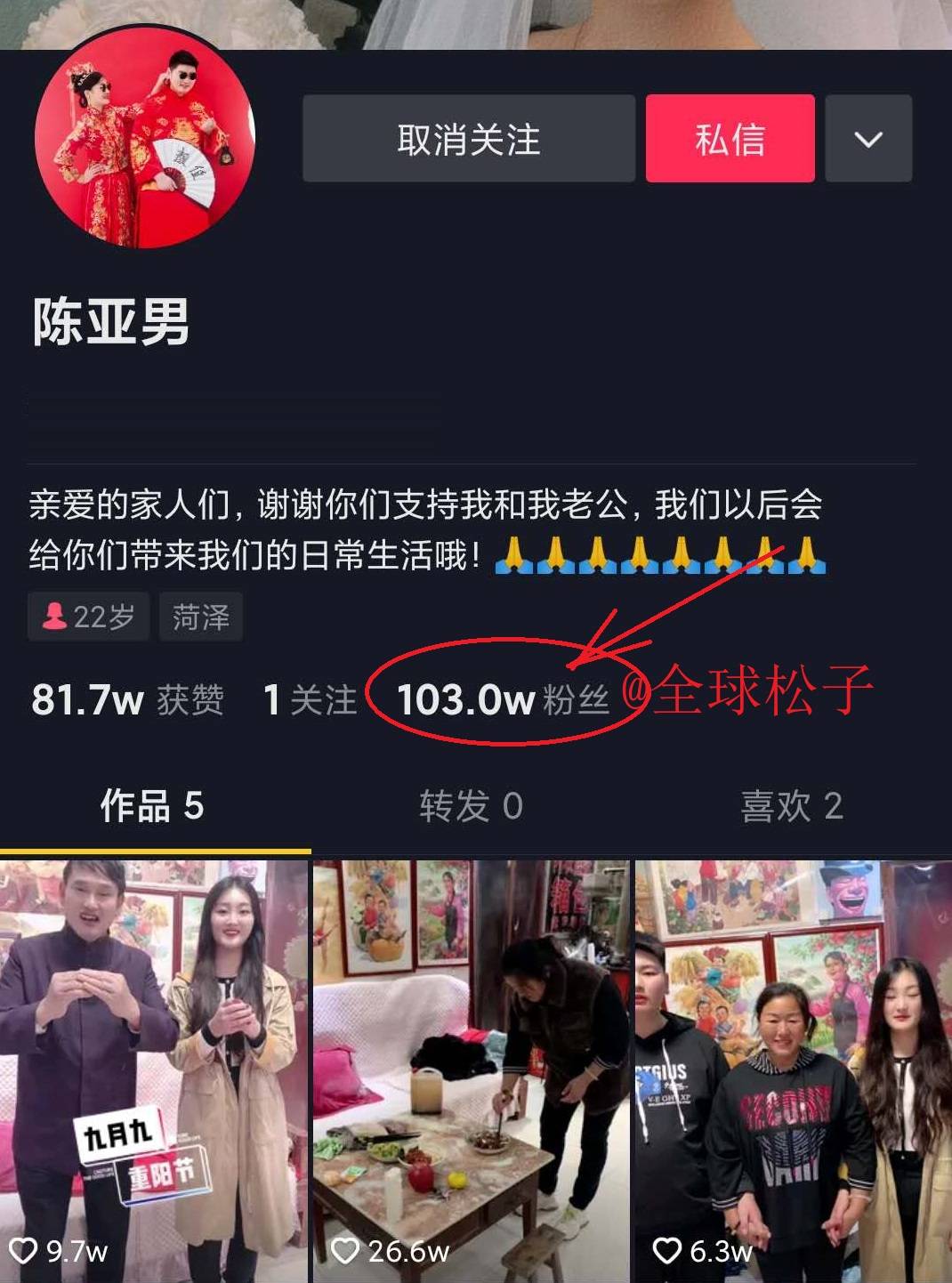This screenshot has height=1283, width=952.
Task: View the 103.0w 粉丝 followers list
Action: (503, 699)
